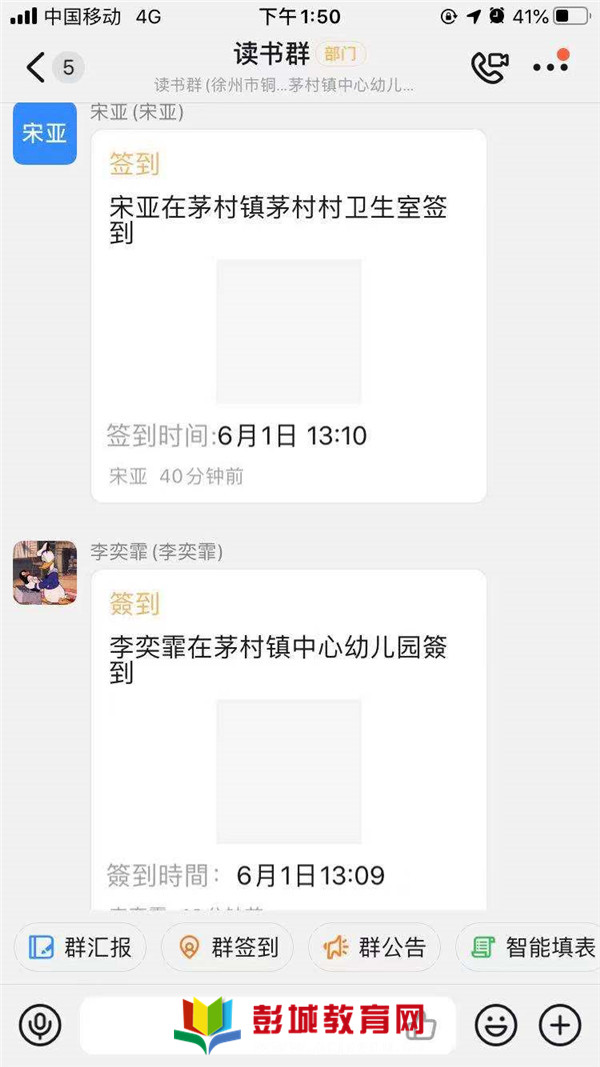Open the group's more options menu
600x1067 pixels.
551,65
